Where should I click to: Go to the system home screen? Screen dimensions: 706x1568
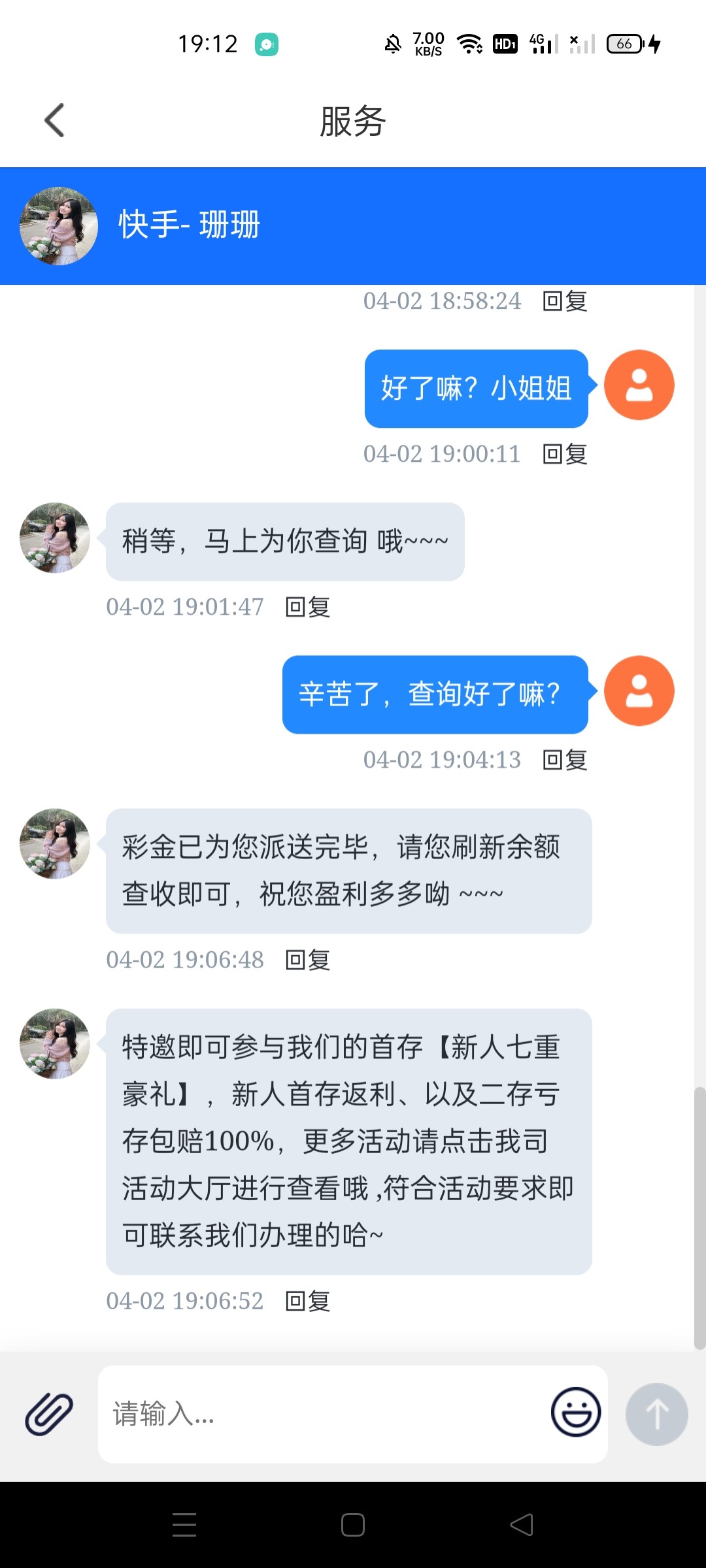click(353, 1525)
